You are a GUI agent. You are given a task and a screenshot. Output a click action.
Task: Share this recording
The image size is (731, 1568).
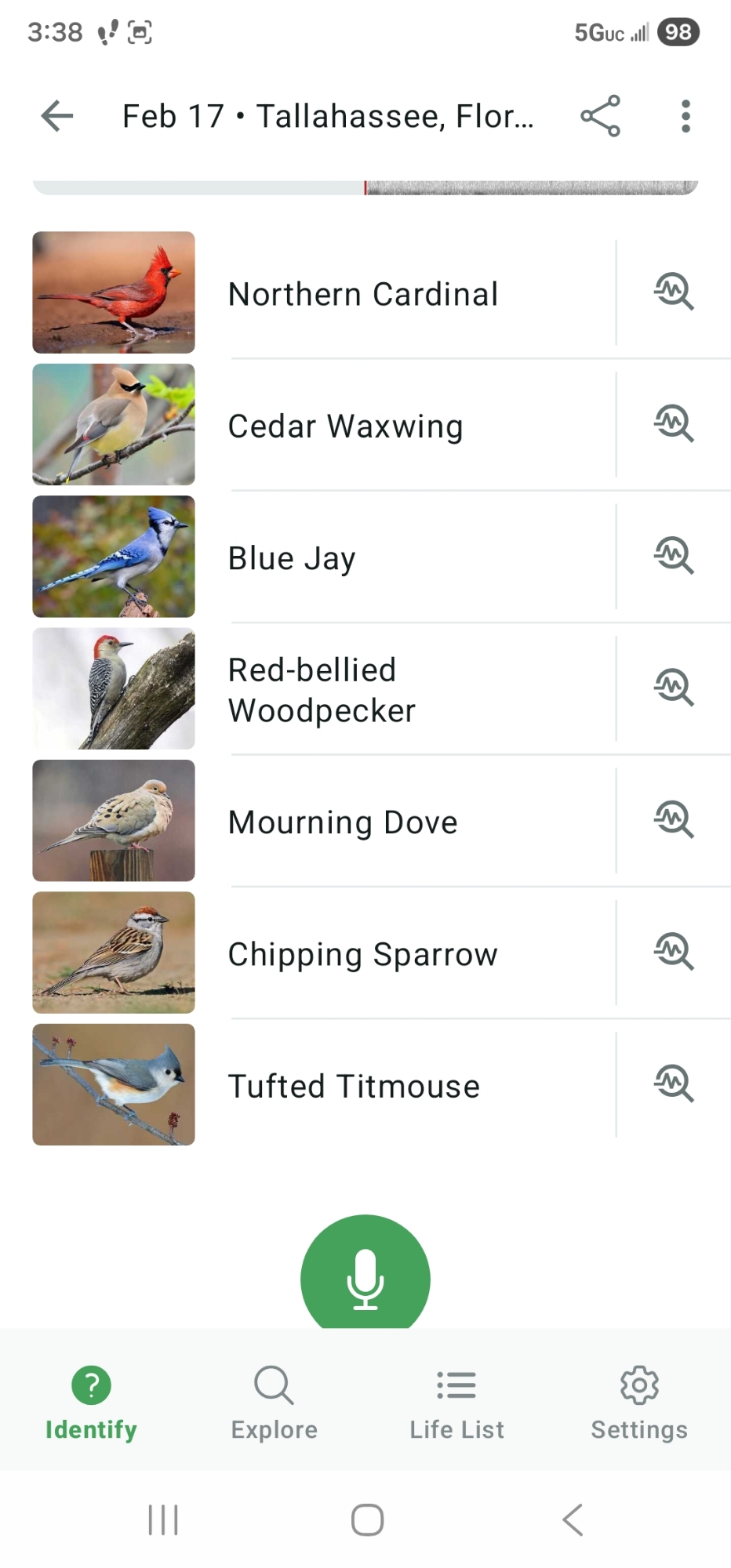[x=601, y=116]
